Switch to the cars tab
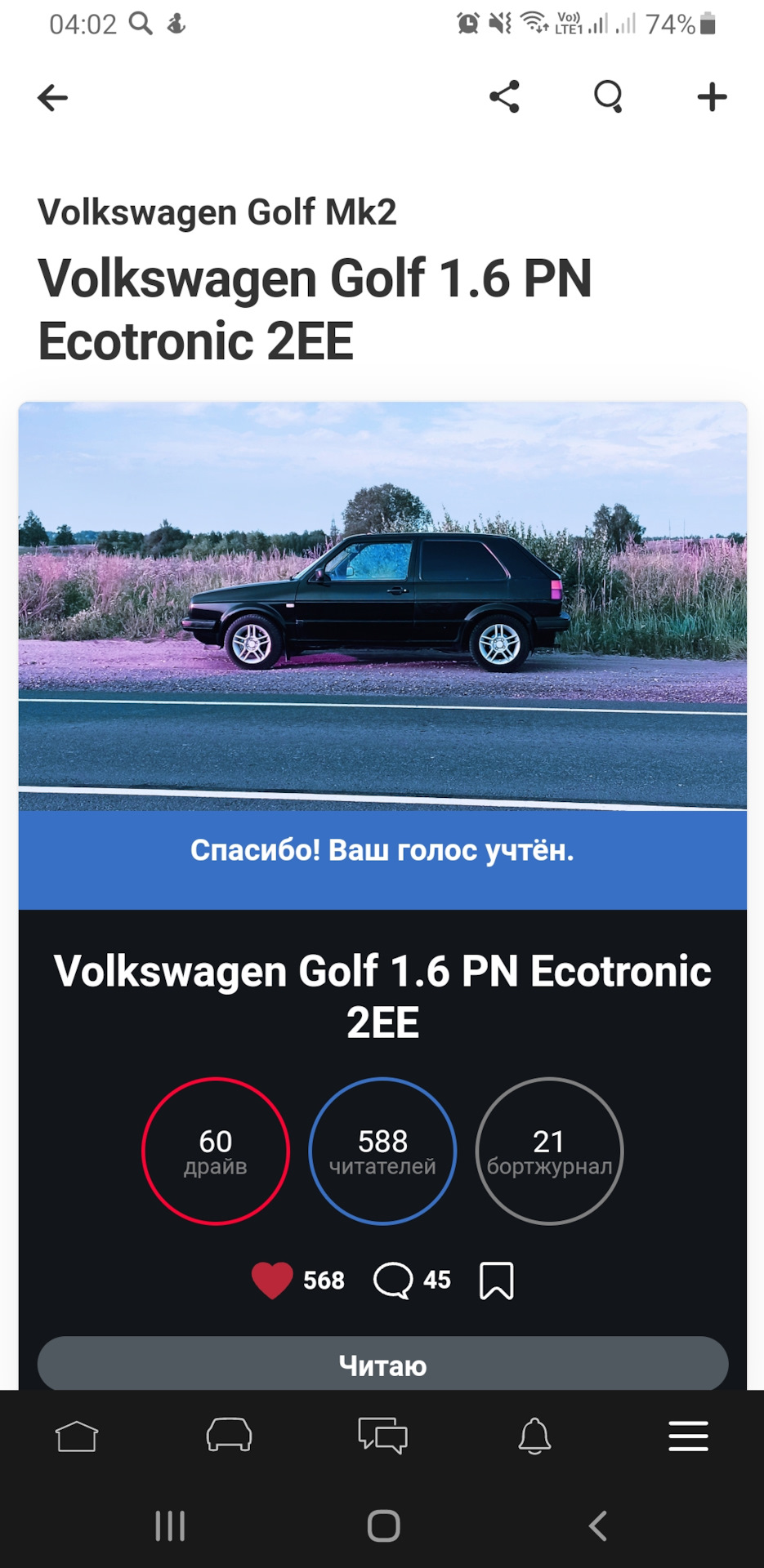 pos(229,1435)
